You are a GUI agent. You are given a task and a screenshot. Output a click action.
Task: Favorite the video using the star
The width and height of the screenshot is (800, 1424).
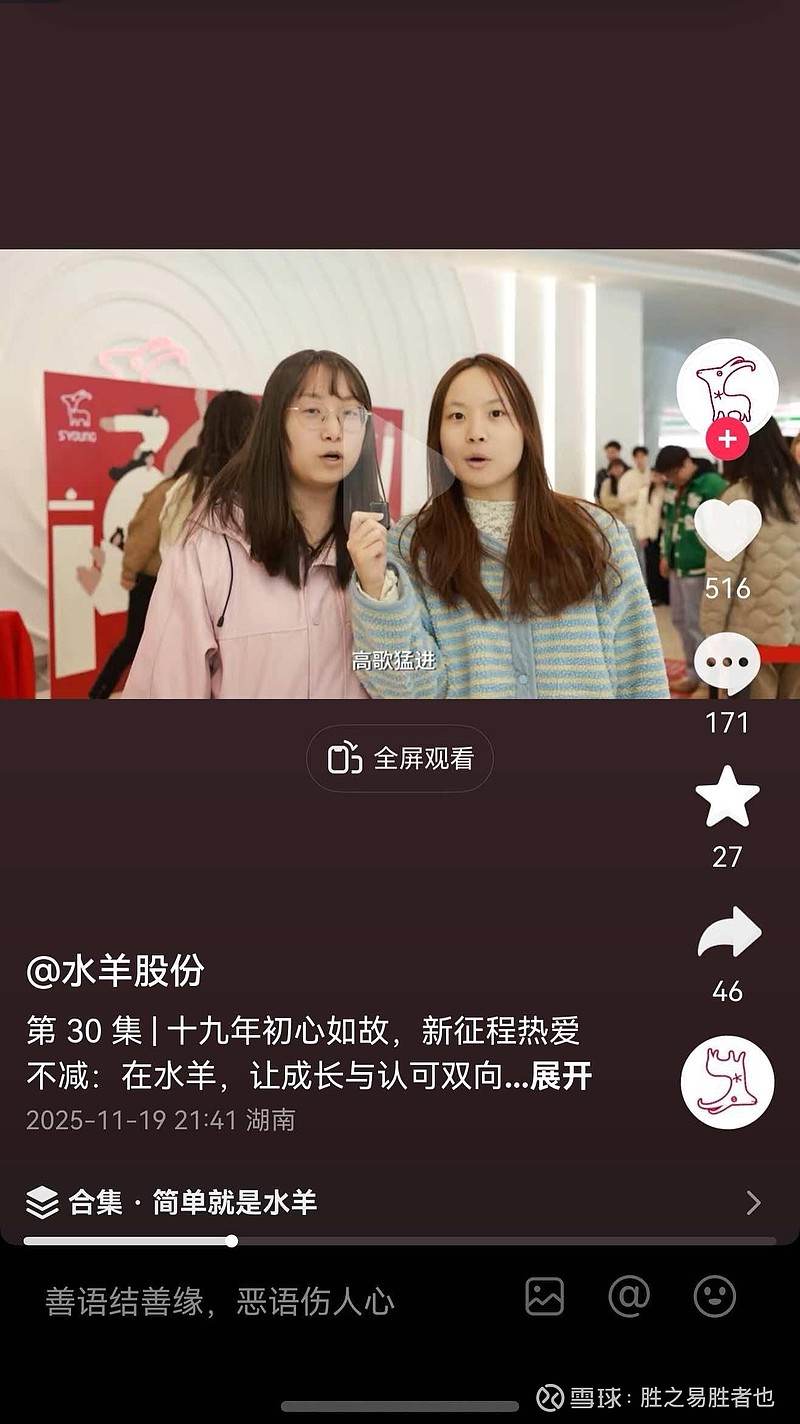tap(729, 797)
